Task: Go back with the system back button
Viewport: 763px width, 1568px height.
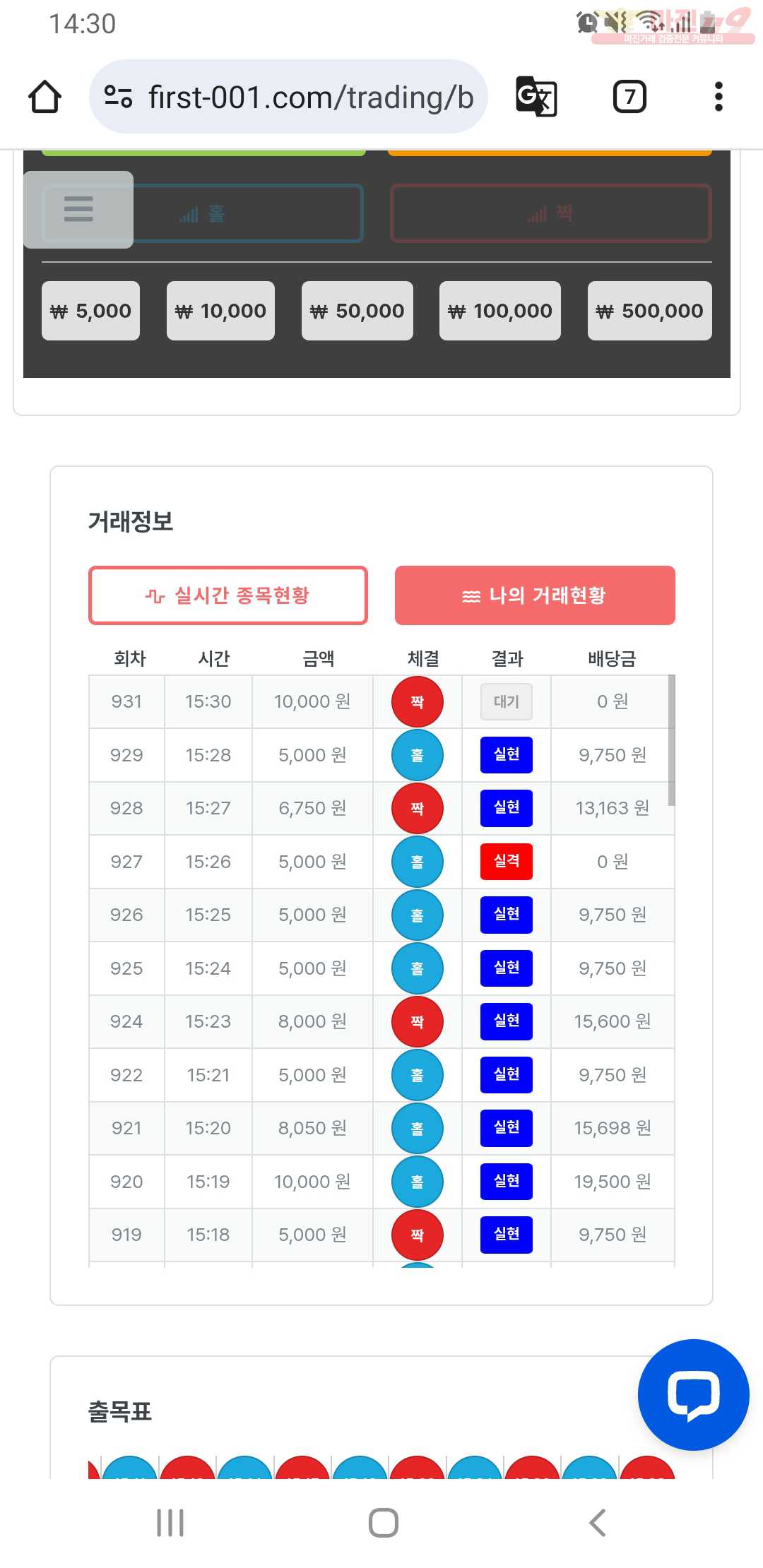Action: pyautogui.click(x=598, y=1523)
